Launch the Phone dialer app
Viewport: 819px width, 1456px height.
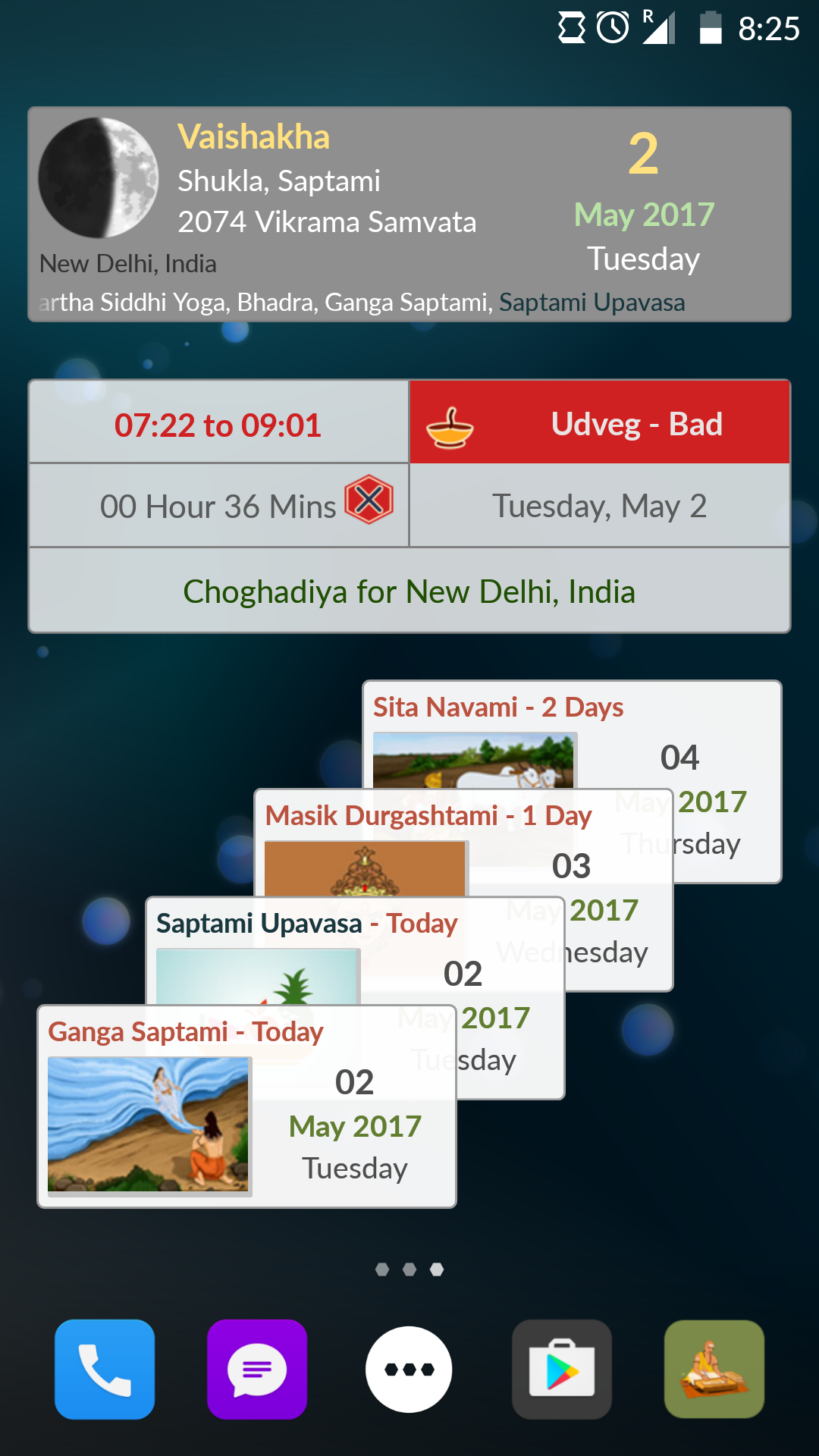tap(105, 1370)
